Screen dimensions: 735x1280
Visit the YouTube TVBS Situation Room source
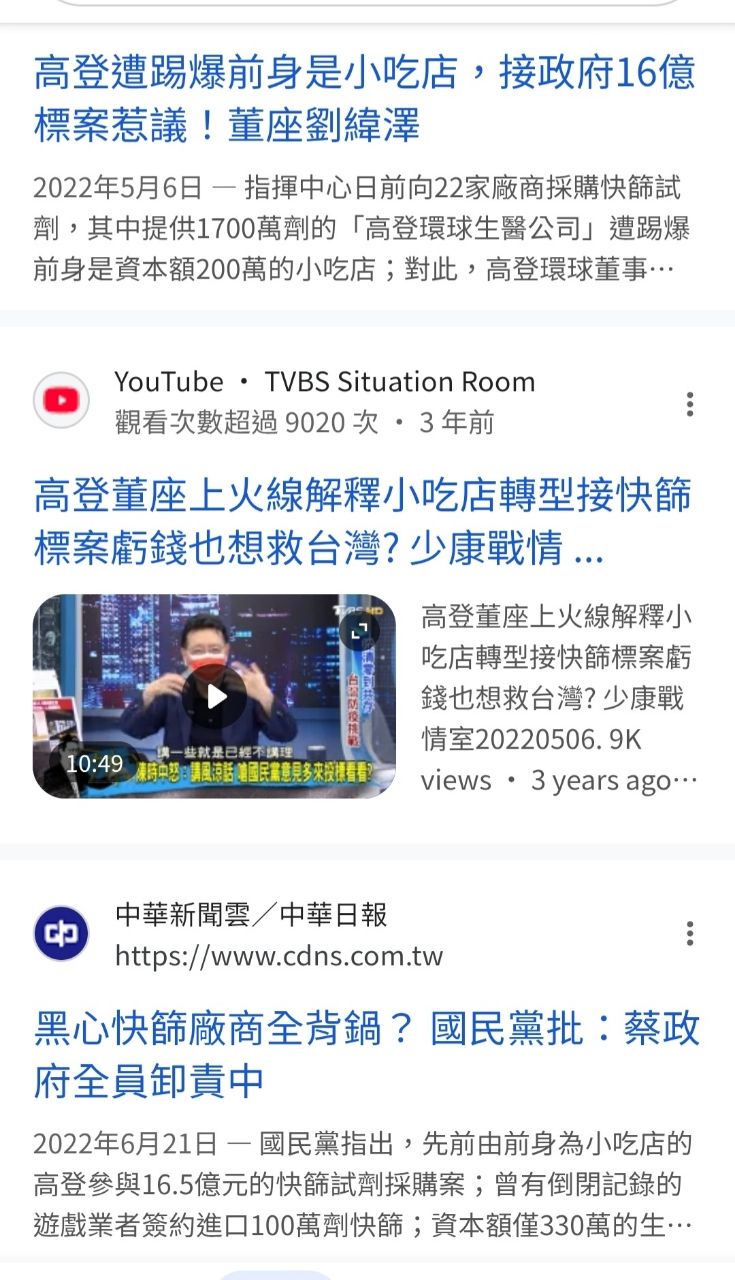(x=324, y=400)
